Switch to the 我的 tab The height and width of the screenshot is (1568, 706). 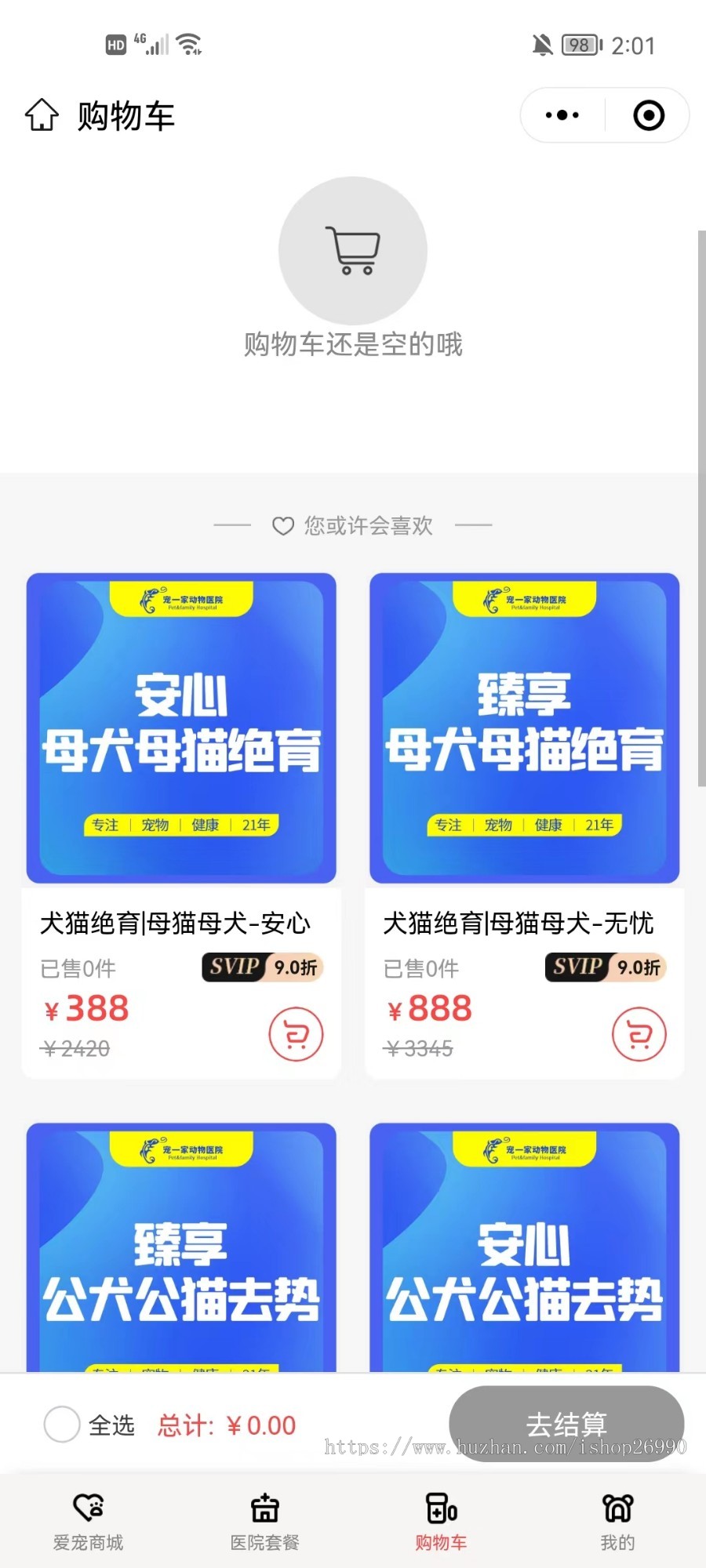tap(617, 1521)
